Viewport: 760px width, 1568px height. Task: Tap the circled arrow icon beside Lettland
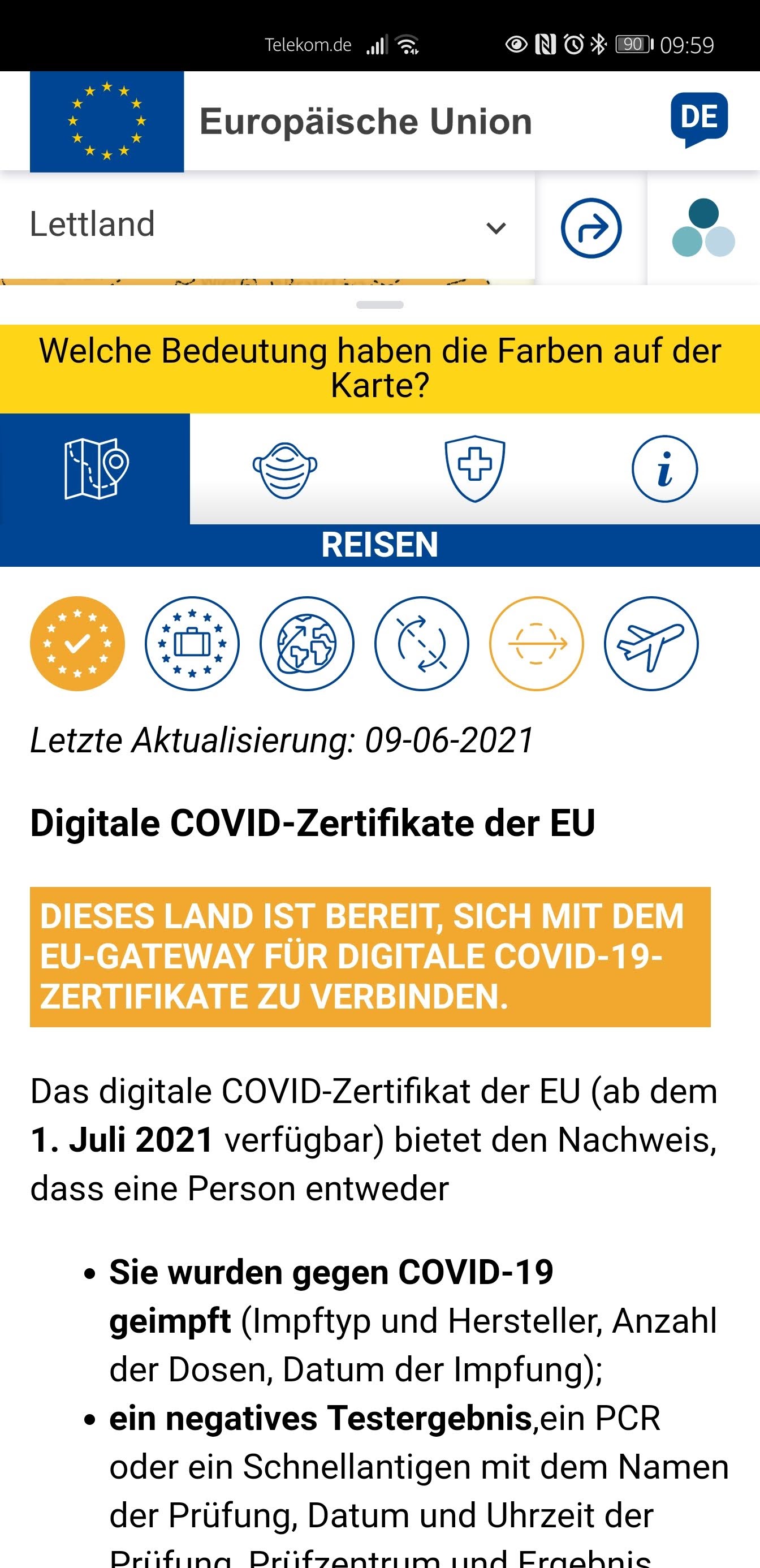coord(591,227)
